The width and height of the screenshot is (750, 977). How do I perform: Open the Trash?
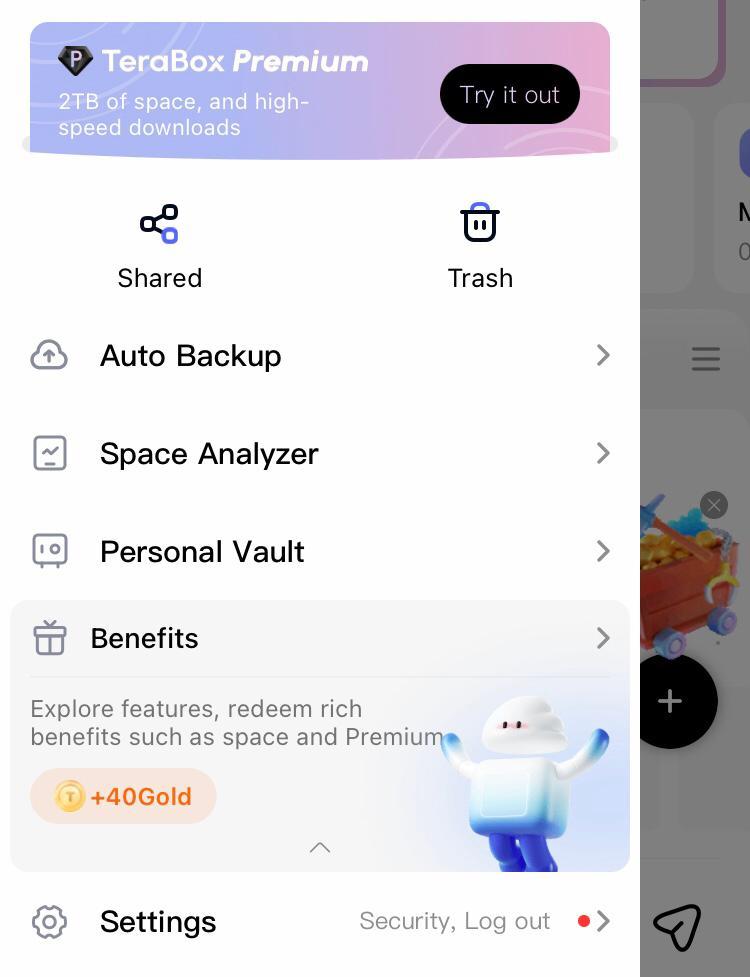click(480, 247)
